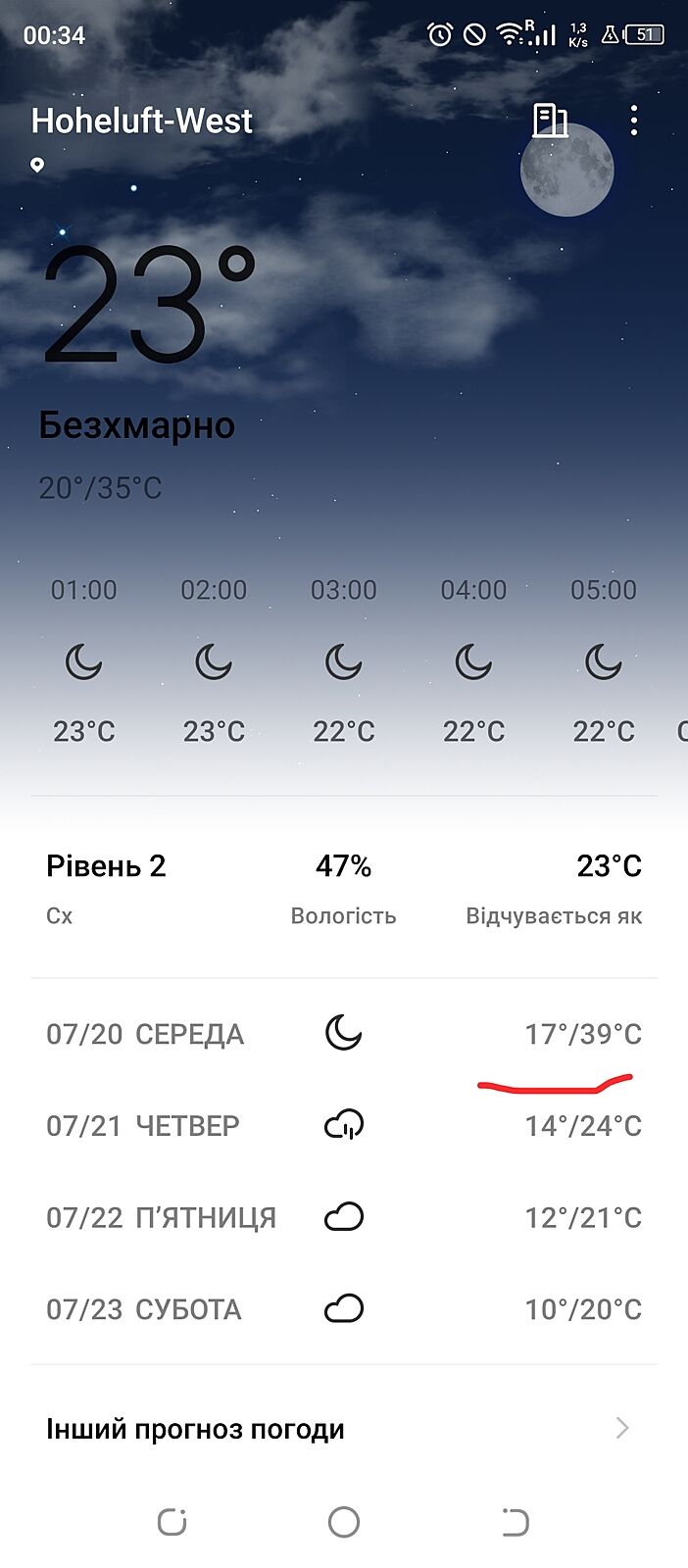Go to the system home screen
Image resolution: width=688 pixels, height=1568 pixels.
[344, 1522]
